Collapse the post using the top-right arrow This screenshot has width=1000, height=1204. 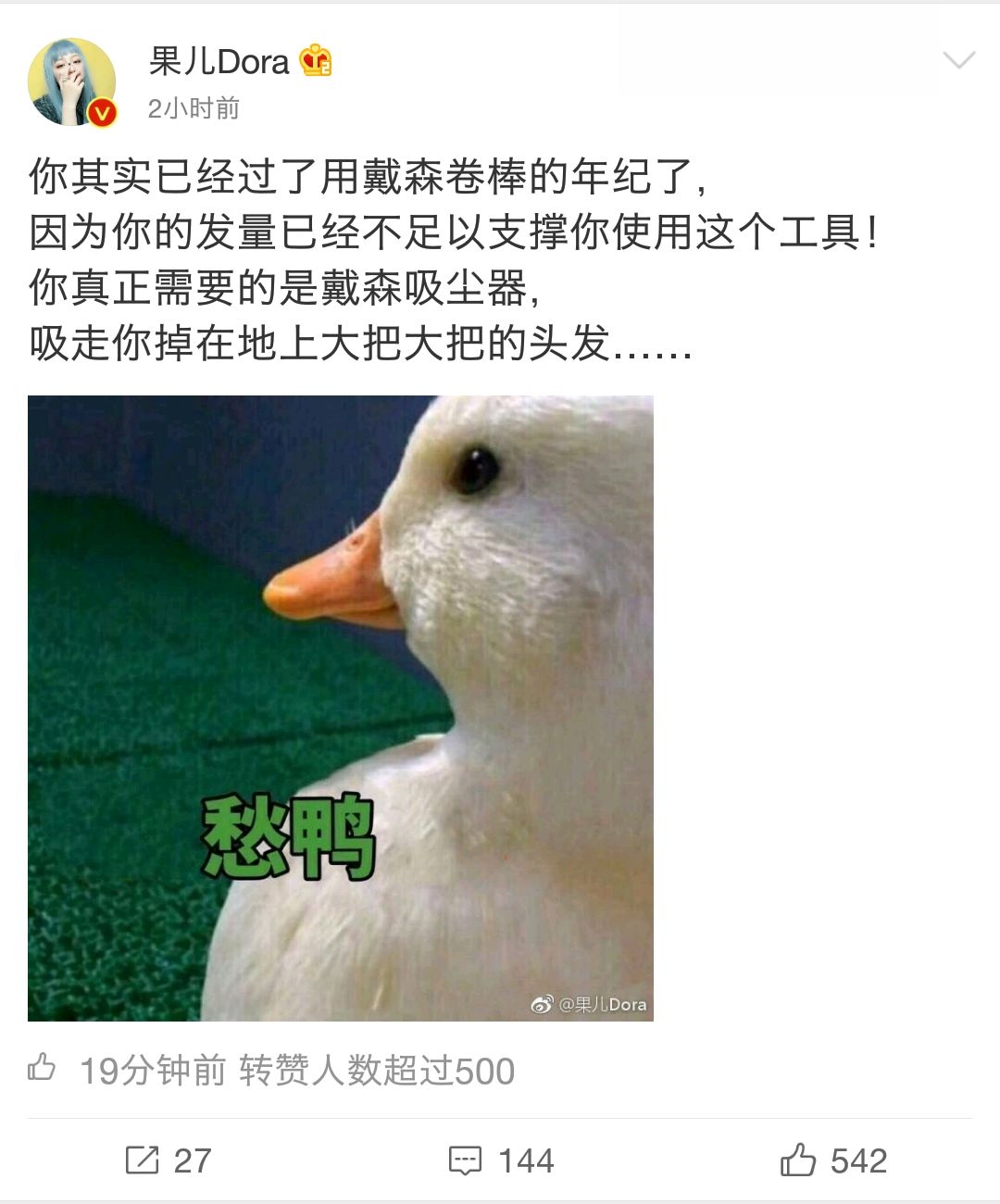958,61
